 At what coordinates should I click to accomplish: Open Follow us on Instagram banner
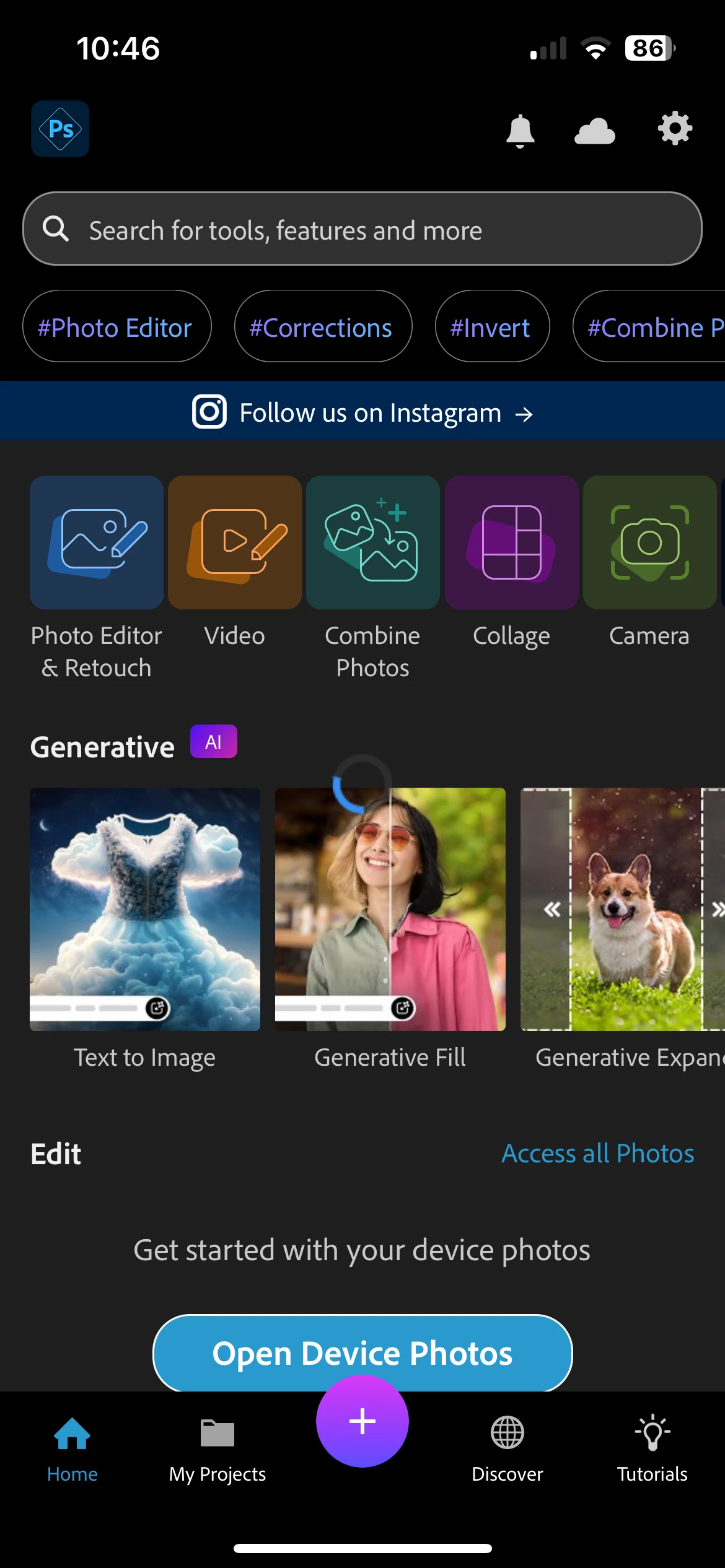[362, 412]
